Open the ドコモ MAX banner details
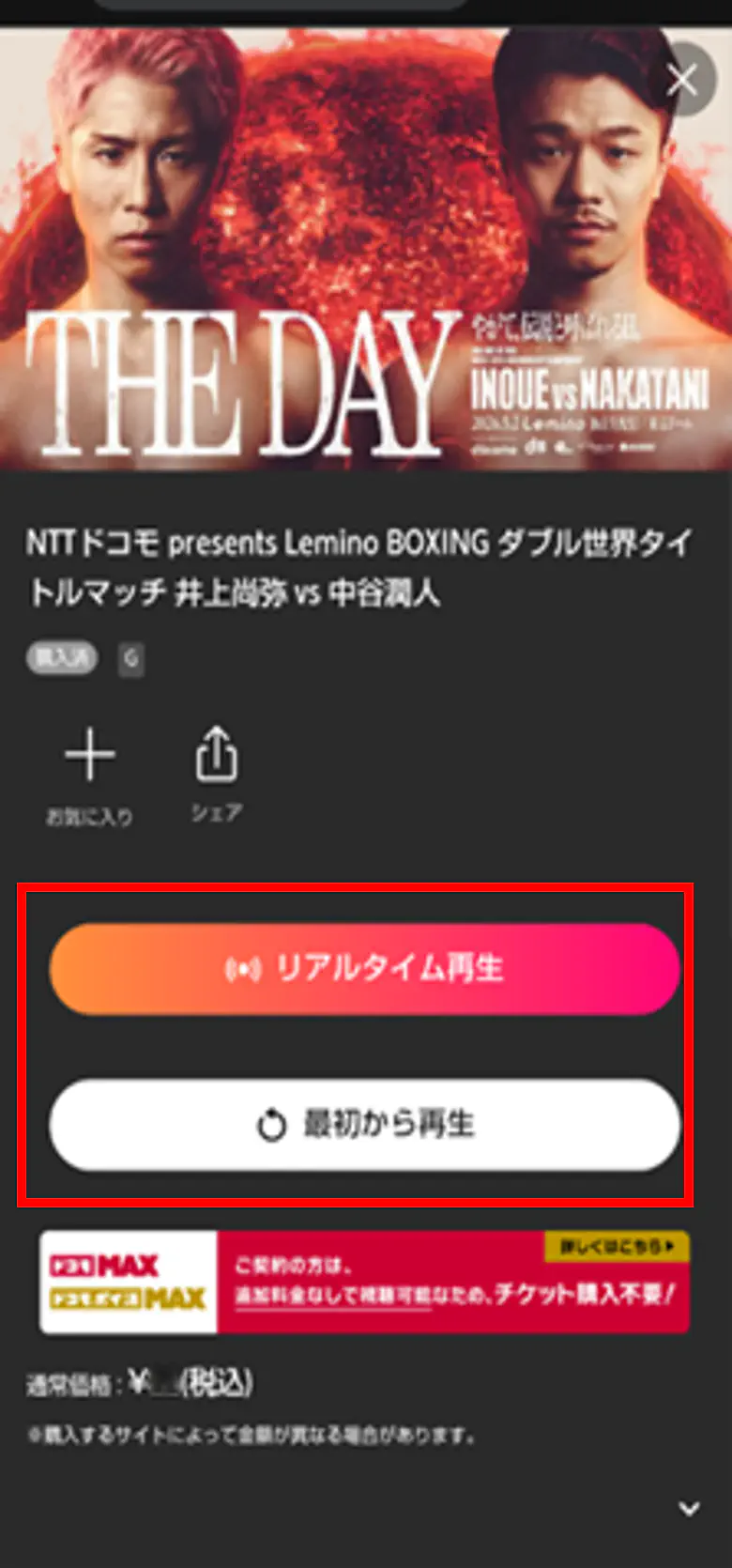This screenshot has width=732, height=1568. (364, 1282)
